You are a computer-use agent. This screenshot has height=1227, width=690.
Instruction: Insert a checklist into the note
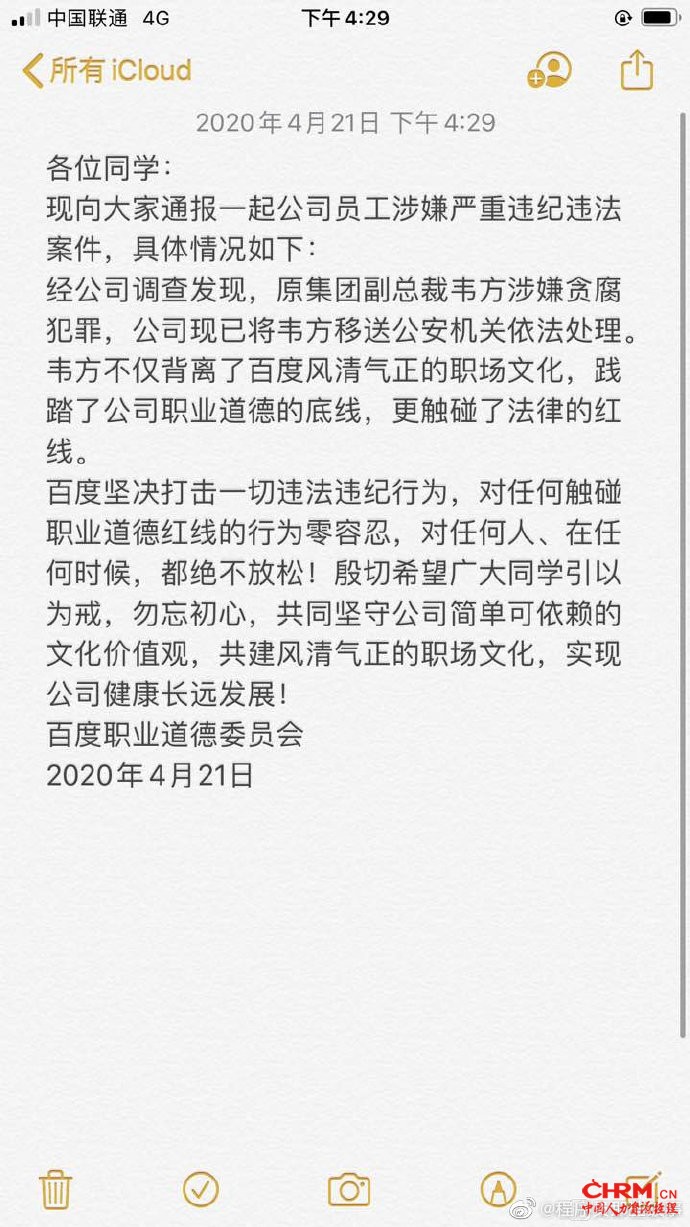click(x=201, y=1189)
